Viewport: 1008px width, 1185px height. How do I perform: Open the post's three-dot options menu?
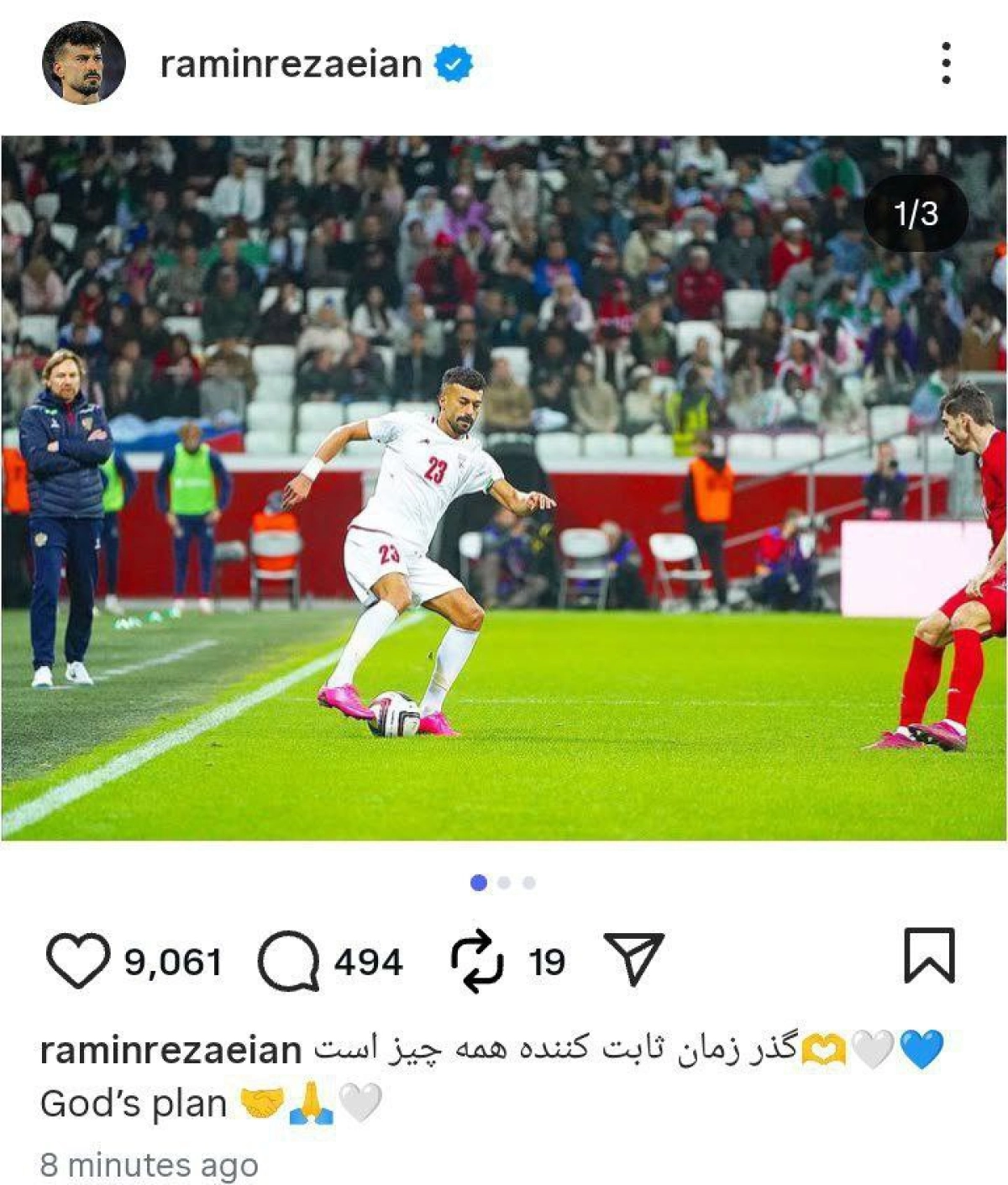[946, 63]
